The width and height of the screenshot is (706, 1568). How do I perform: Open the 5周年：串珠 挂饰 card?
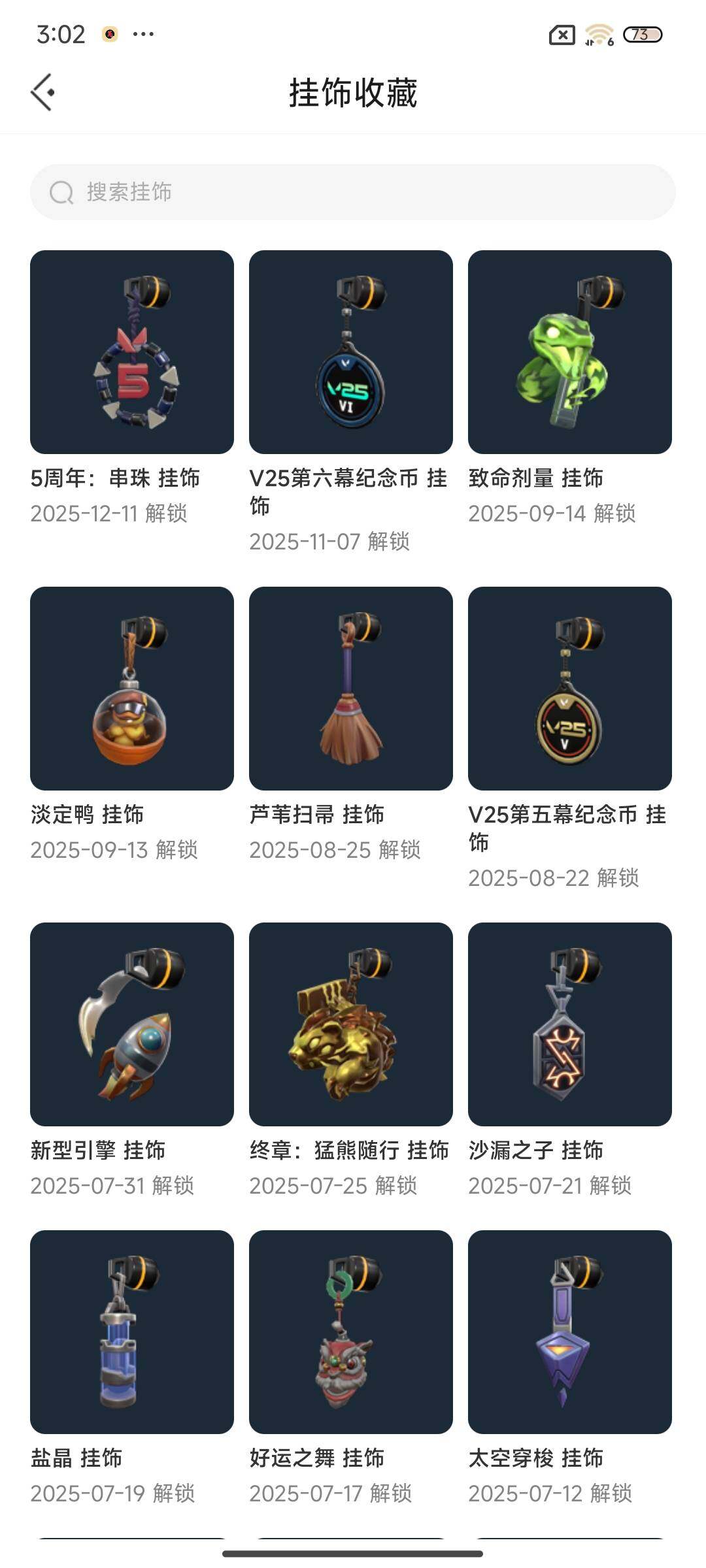coord(132,352)
